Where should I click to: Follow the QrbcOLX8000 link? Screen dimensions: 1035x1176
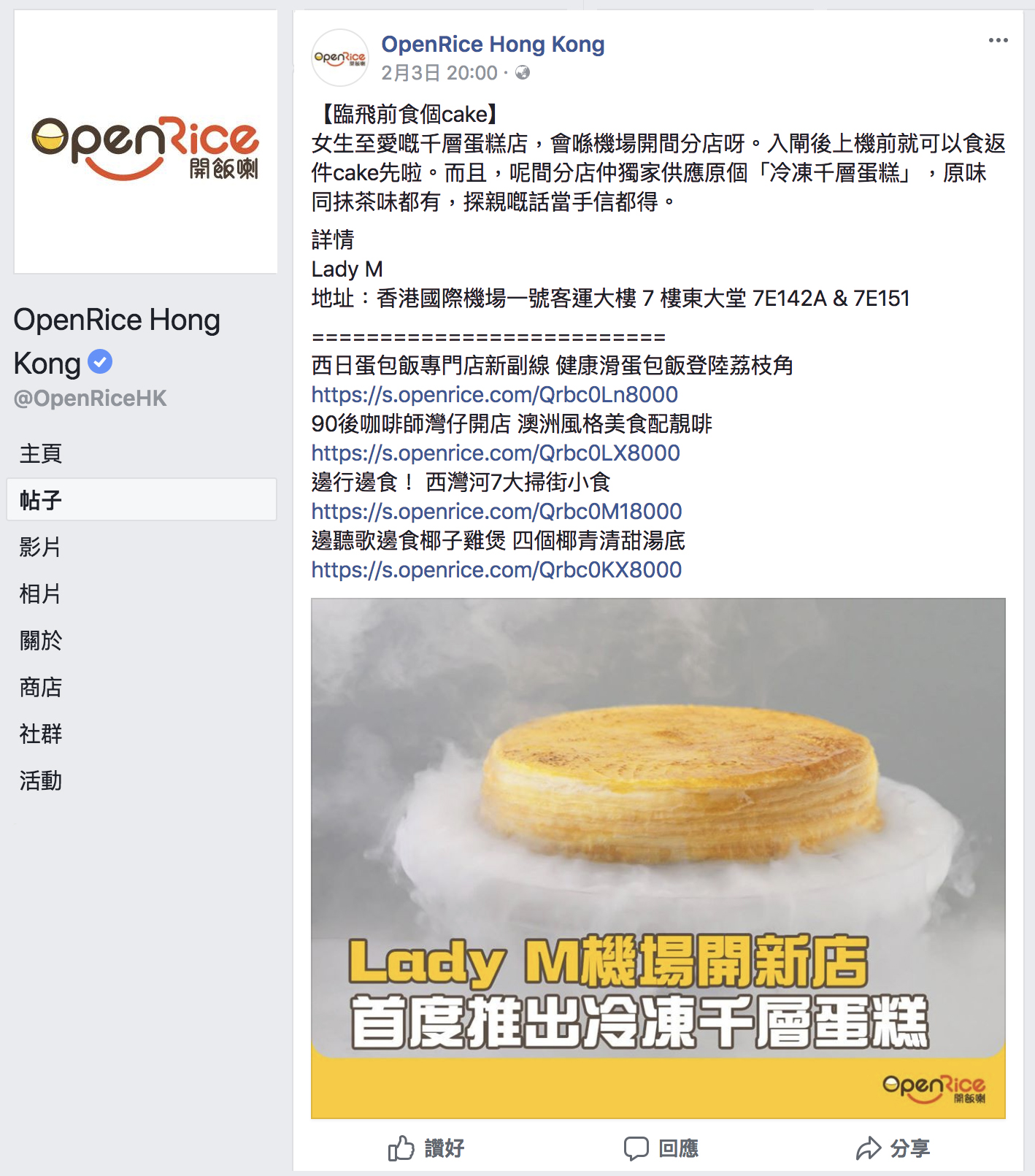pos(496,453)
